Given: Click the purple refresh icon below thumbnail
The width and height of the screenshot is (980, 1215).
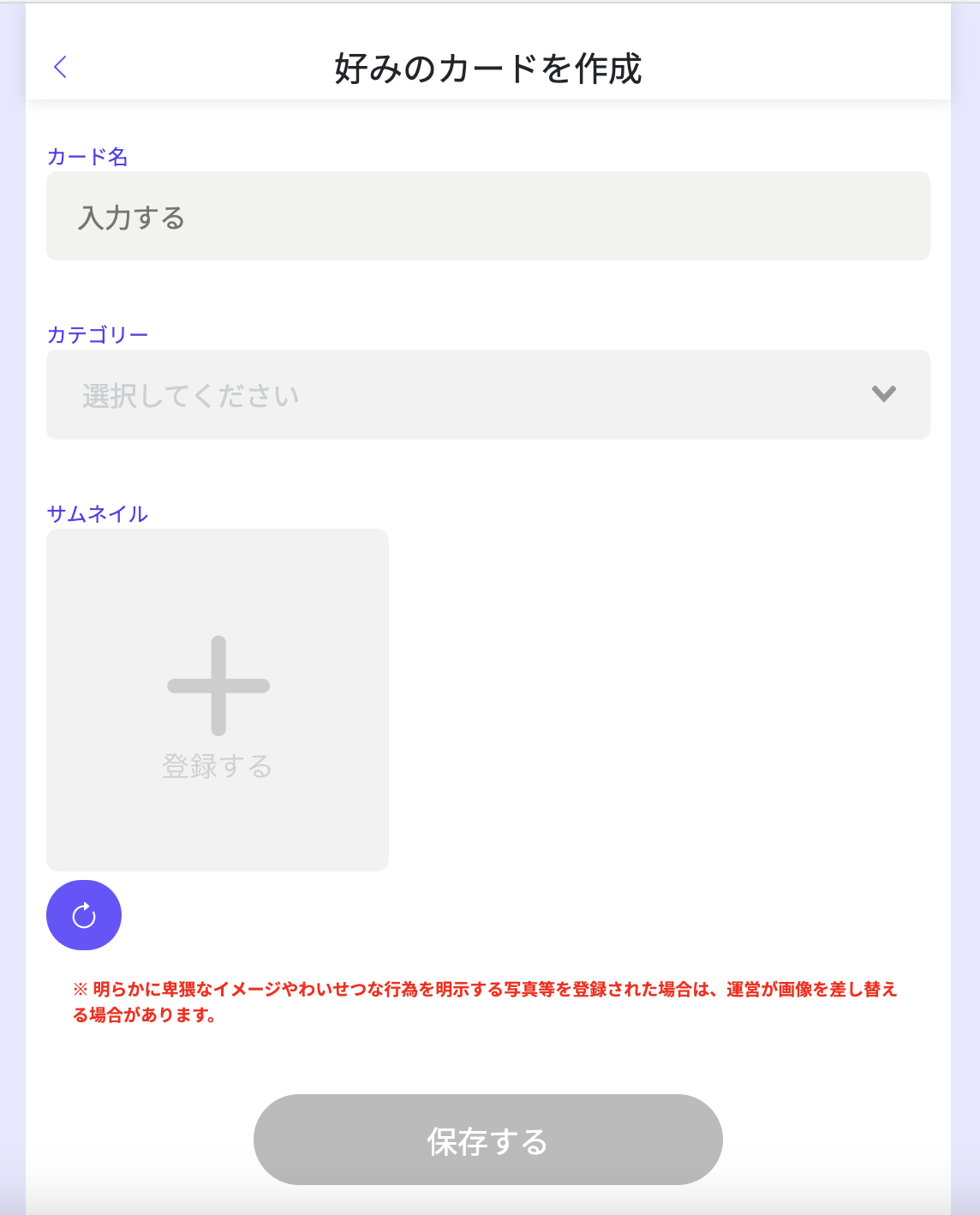Looking at the screenshot, I should (x=83, y=914).
